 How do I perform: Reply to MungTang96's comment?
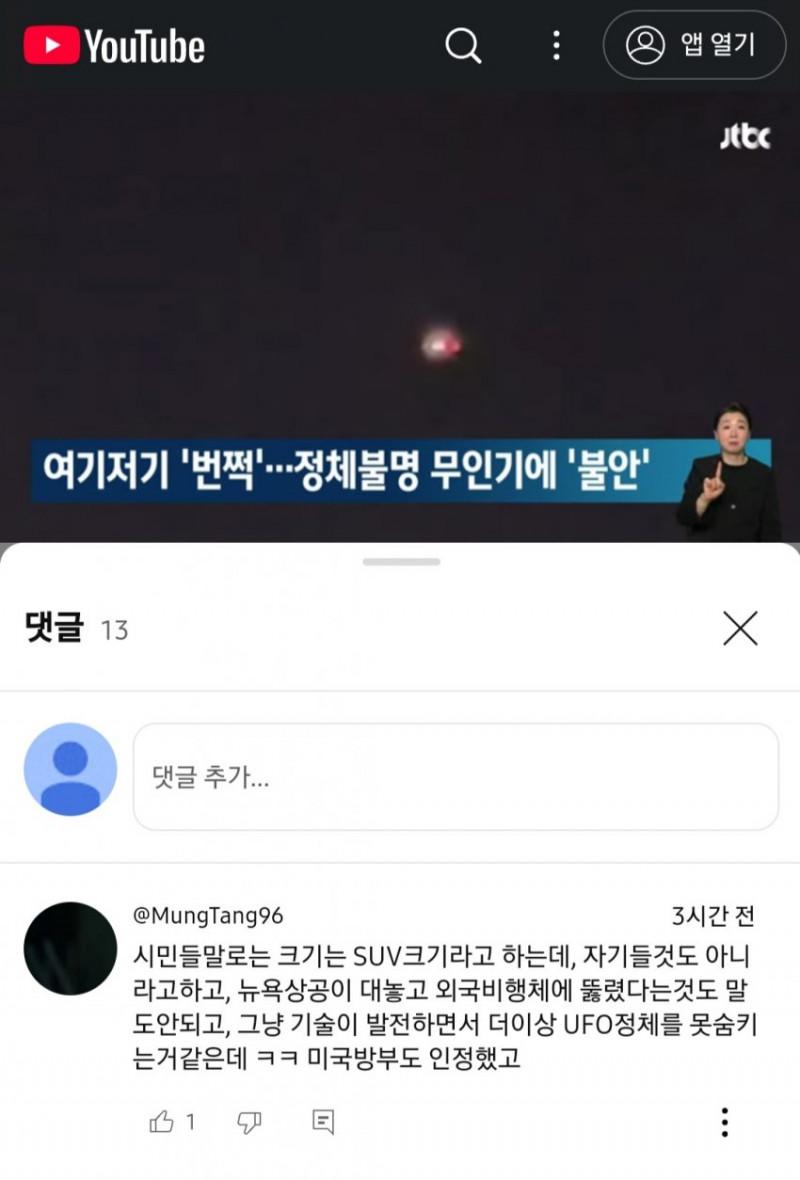(322, 1122)
